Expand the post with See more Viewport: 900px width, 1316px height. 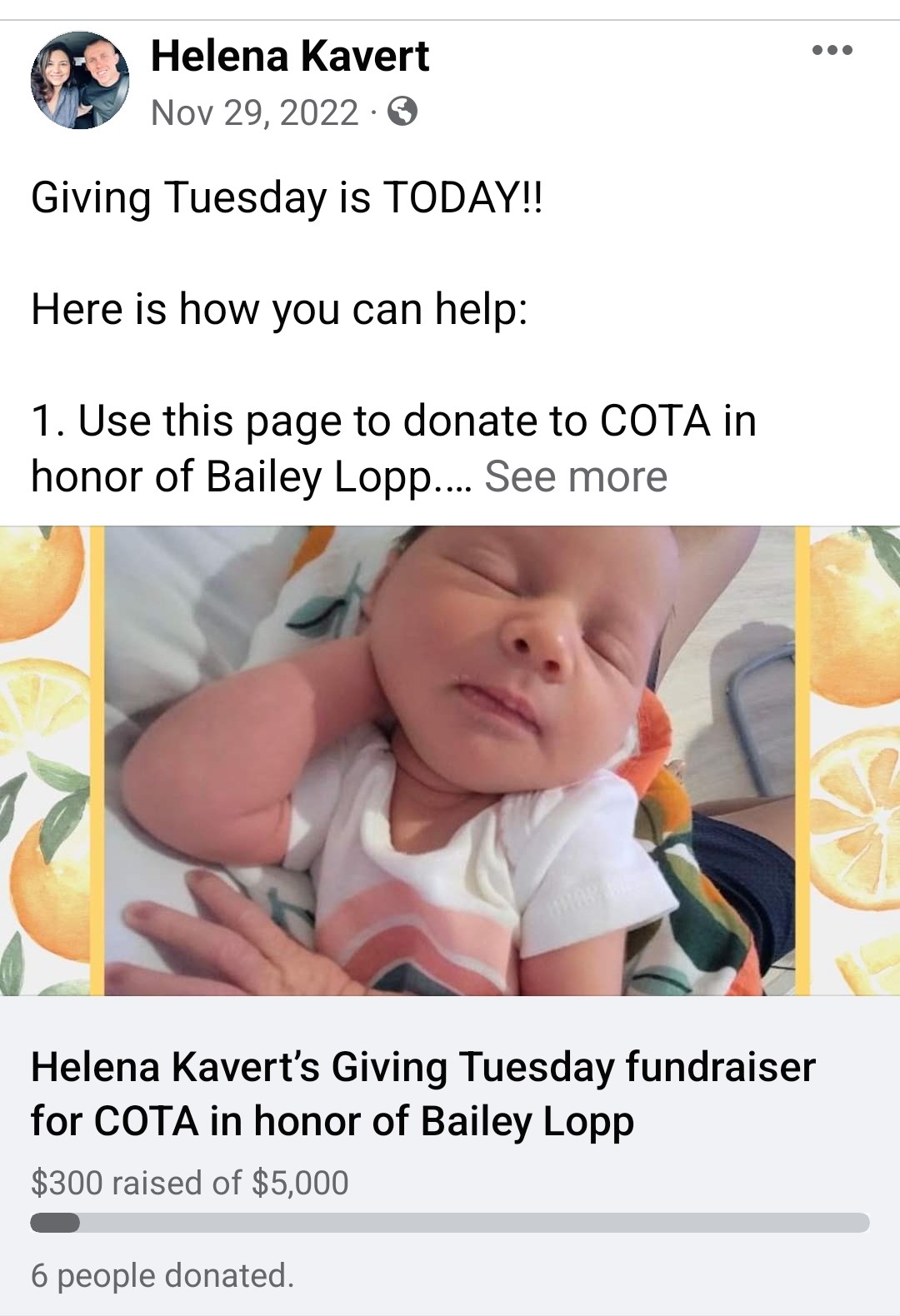576,477
